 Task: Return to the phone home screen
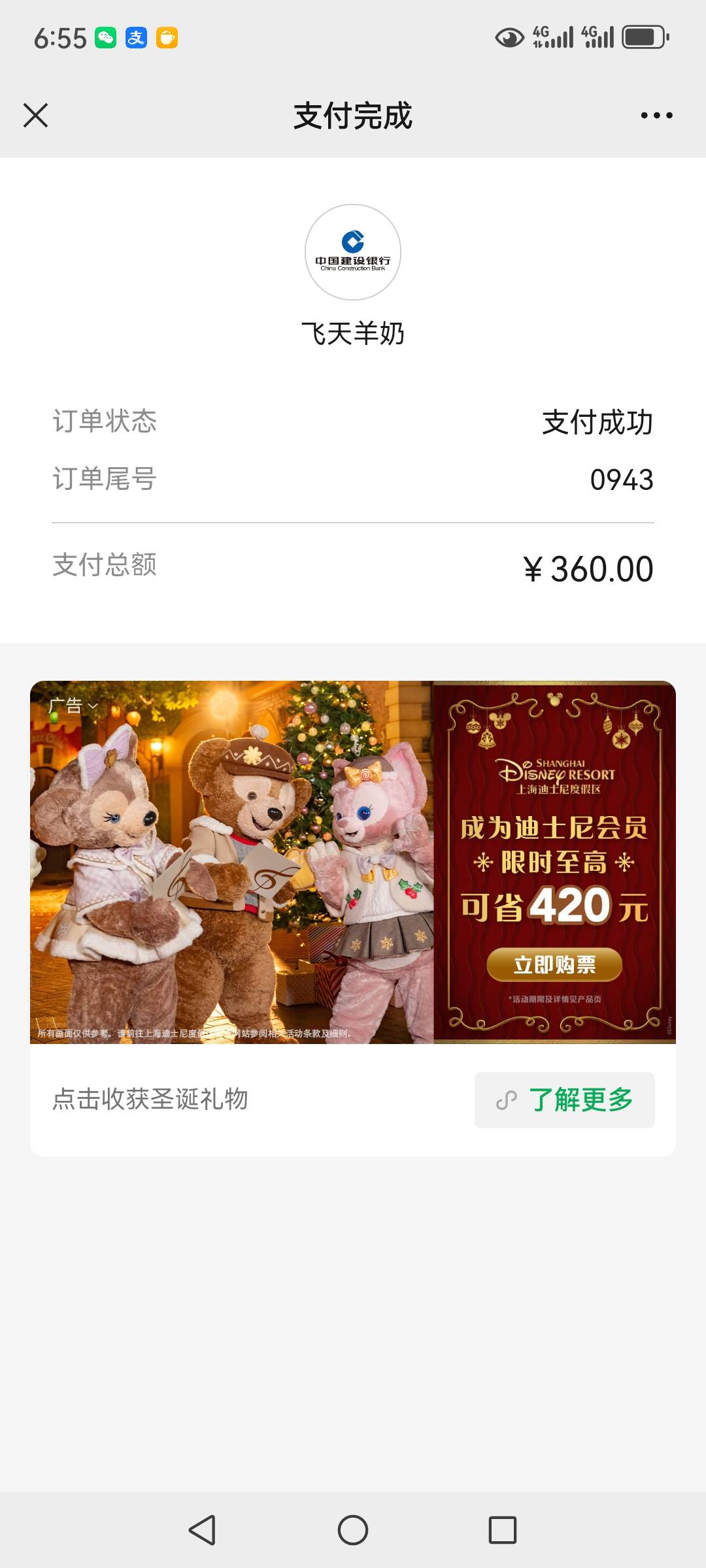[353, 1529]
